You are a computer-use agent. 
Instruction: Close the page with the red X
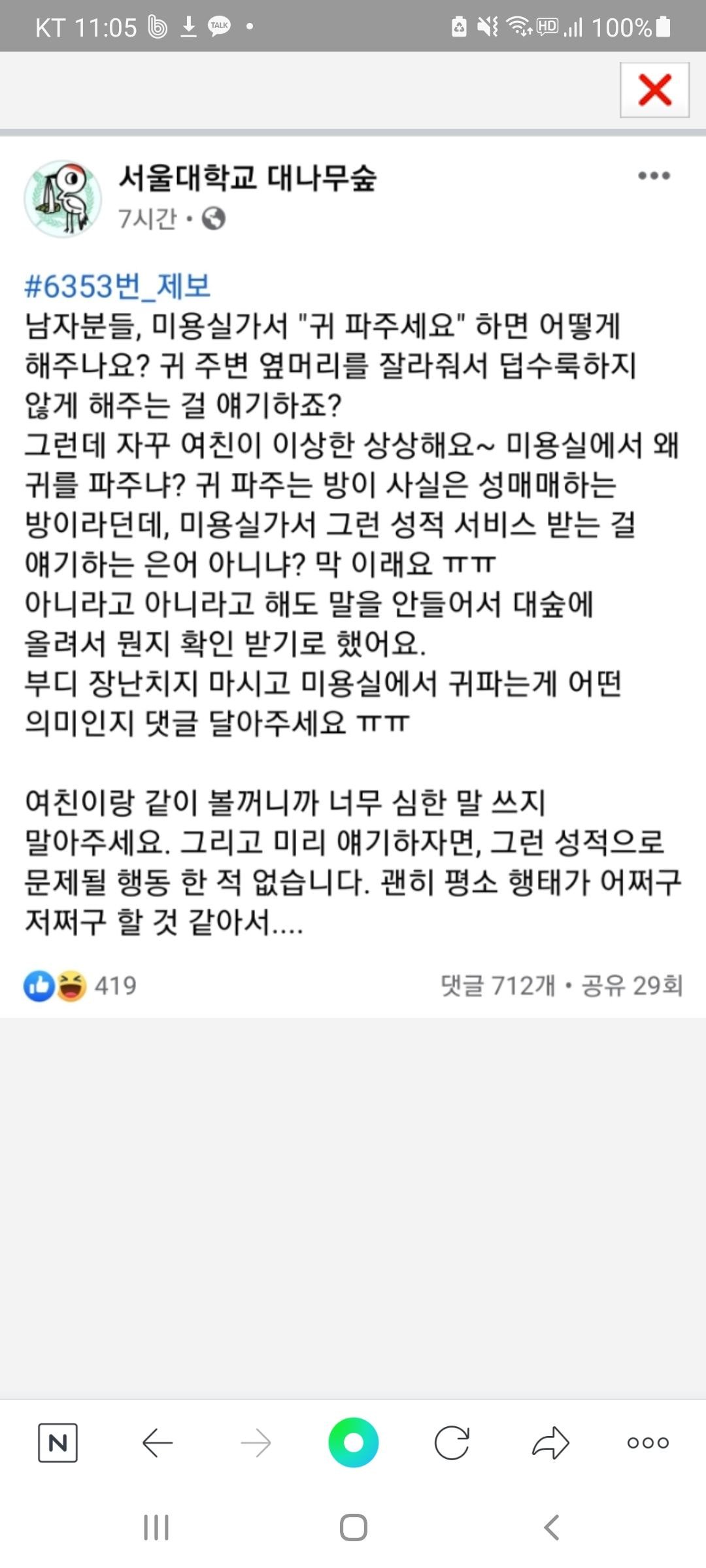[x=654, y=90]
